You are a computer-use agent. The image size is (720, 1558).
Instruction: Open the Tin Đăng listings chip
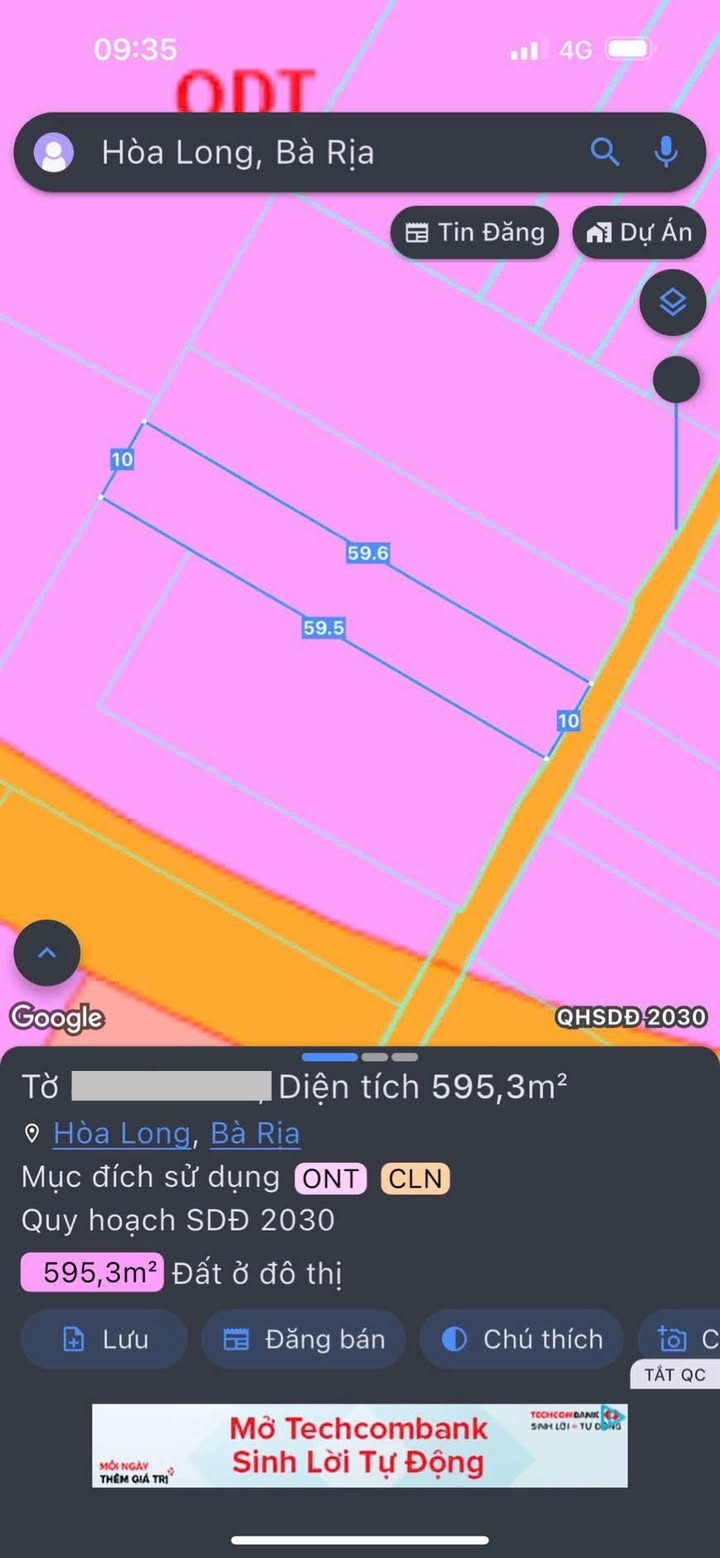[x=475, y=233]
